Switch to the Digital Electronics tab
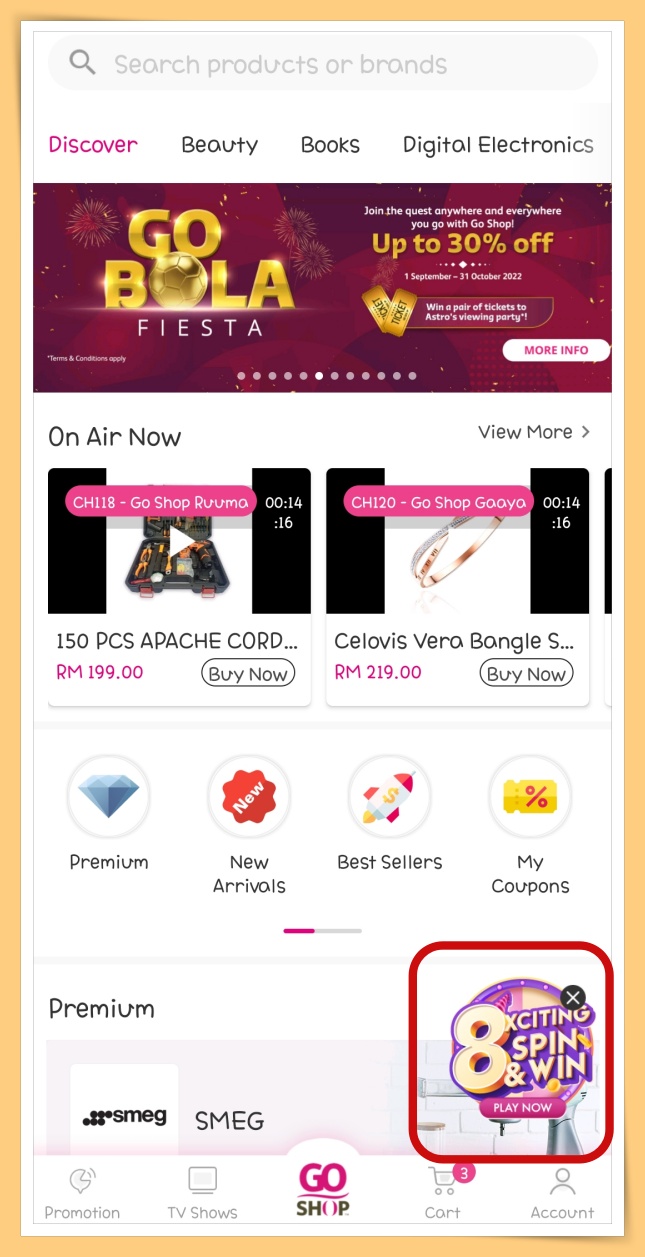This screenshot has width=645, height=1257. point(498,145)
